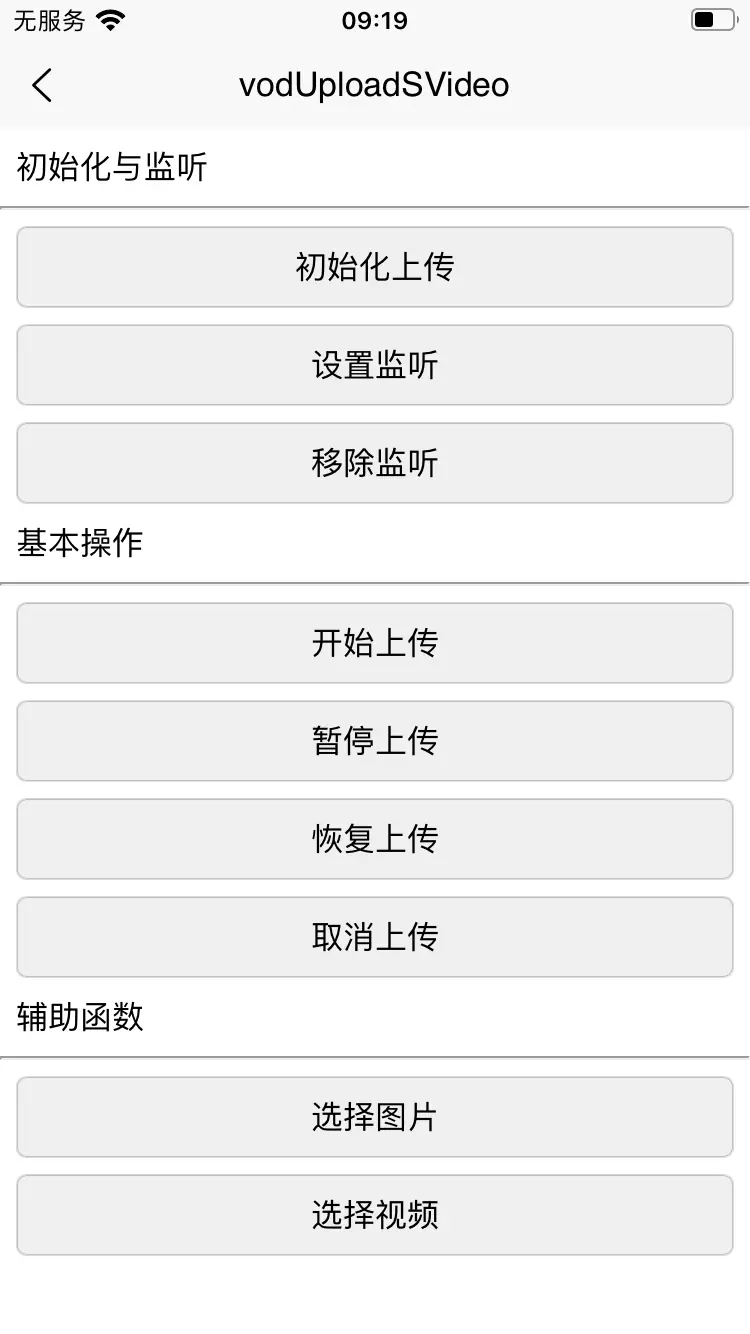Select the 设置监听 button
Screen dimensions: 750x1334
coord(375,365)
